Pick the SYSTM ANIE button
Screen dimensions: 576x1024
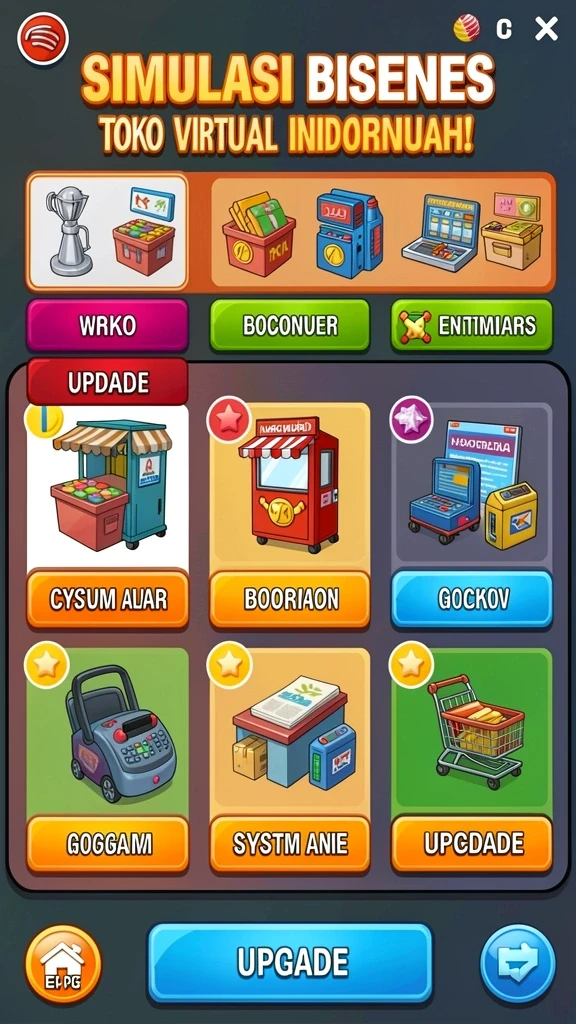289,844
